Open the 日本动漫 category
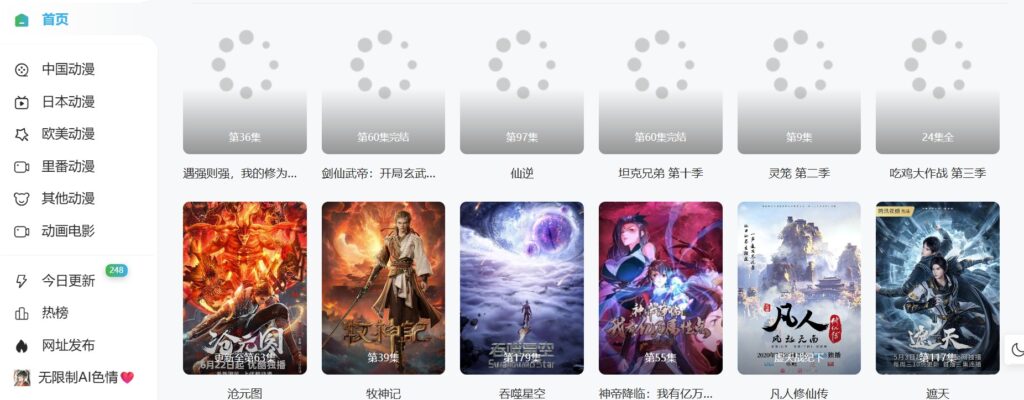1024x400 pixels. 67,102
